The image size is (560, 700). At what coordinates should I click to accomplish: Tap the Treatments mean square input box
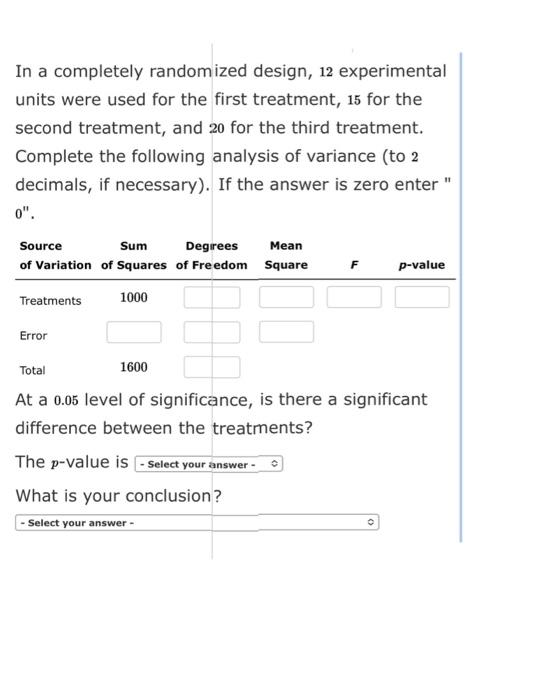coord(286,297)
